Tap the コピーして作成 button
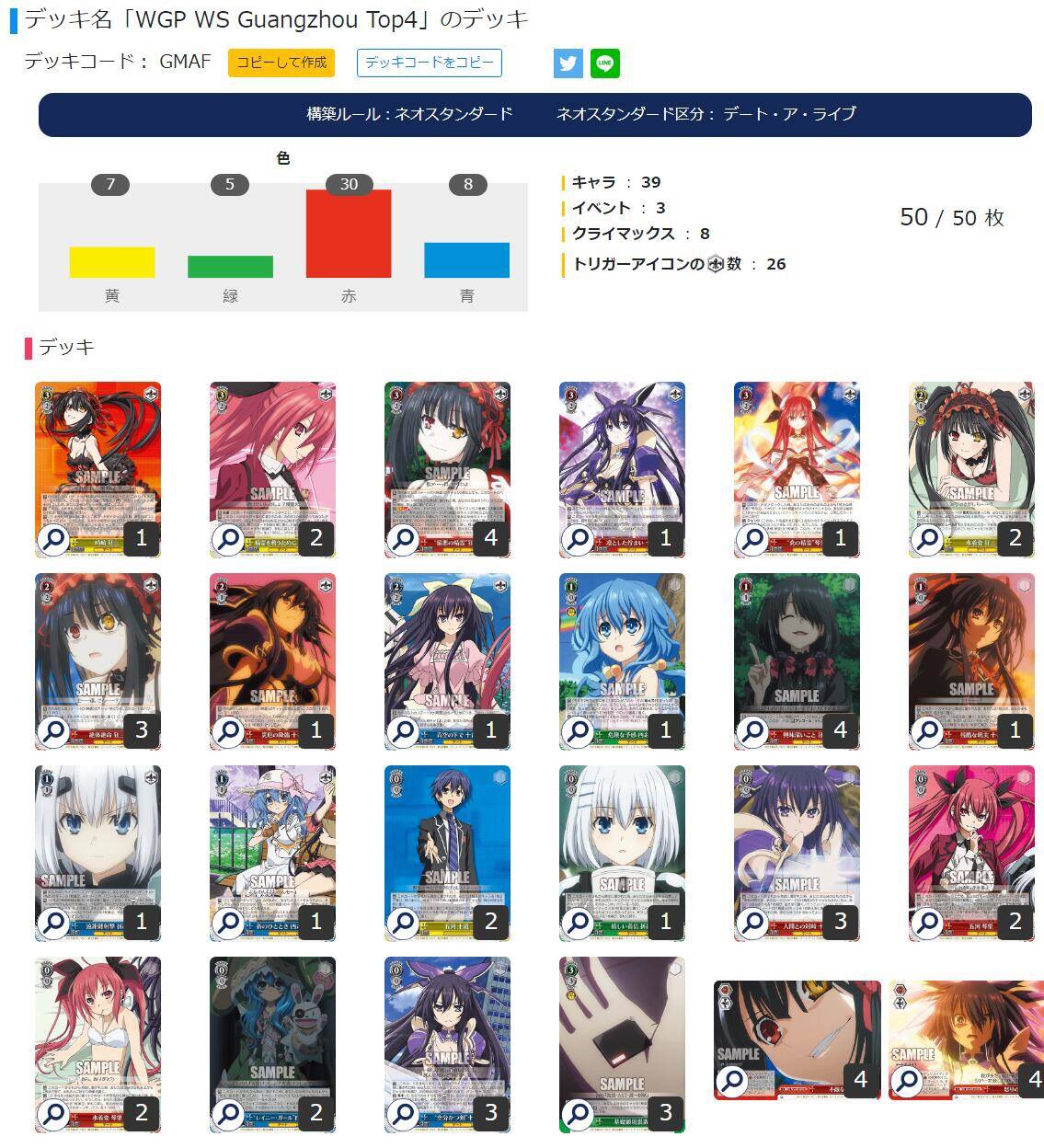This screenshot has width=1044, height=1148. click(281, 63)
